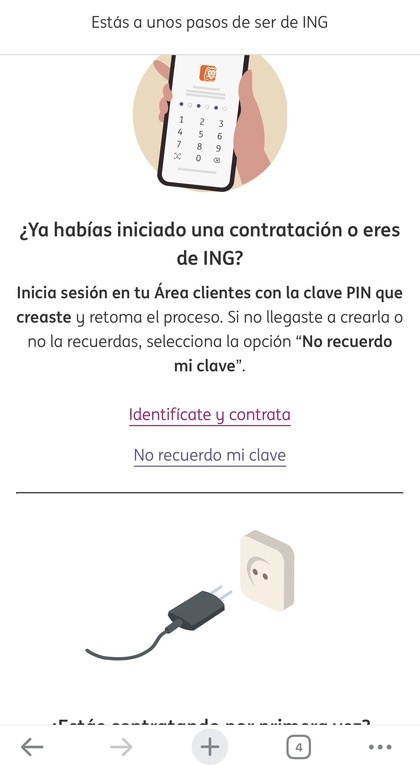Go back with the browser back arrow
Screen dimensions: 420x765
(x=32, y=746)
